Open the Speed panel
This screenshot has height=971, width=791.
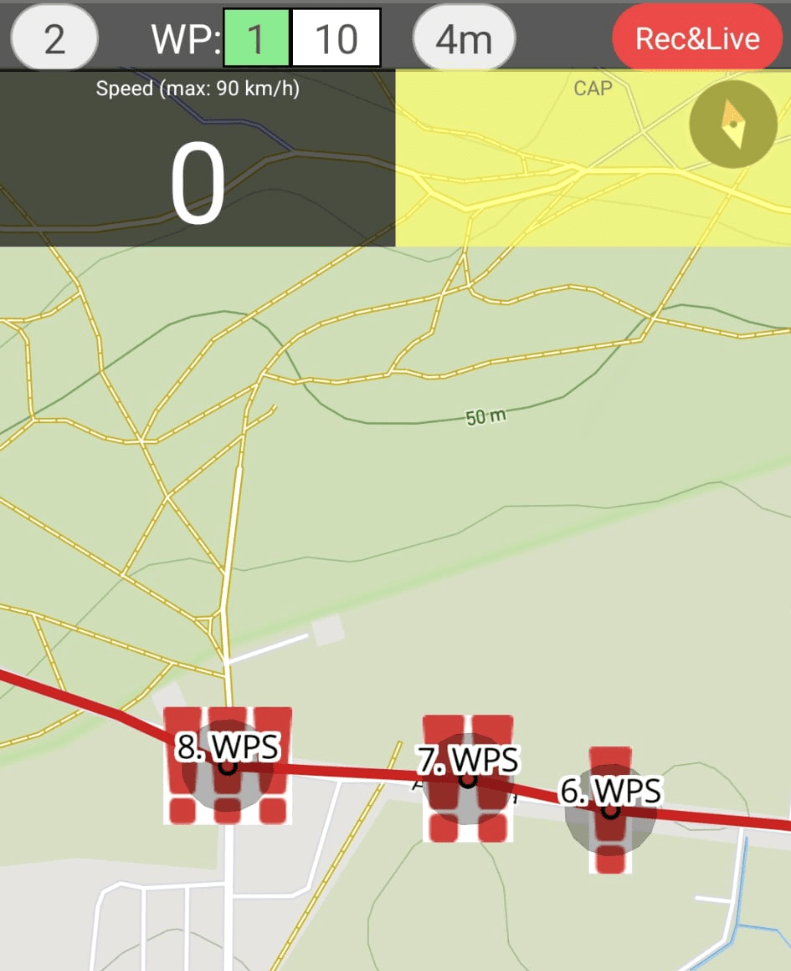point(197,160)
